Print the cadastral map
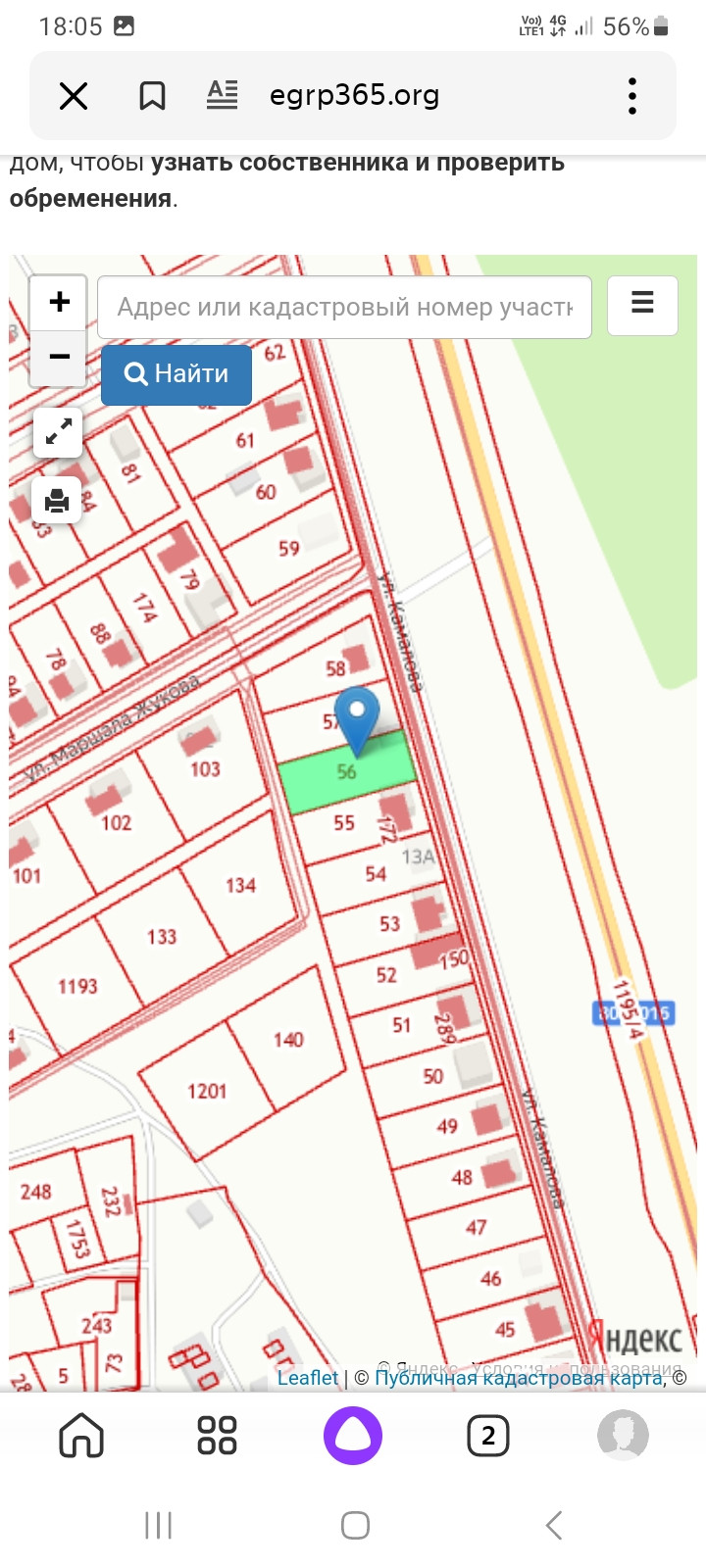This screenshot has height=1568, width=706. 58,501
